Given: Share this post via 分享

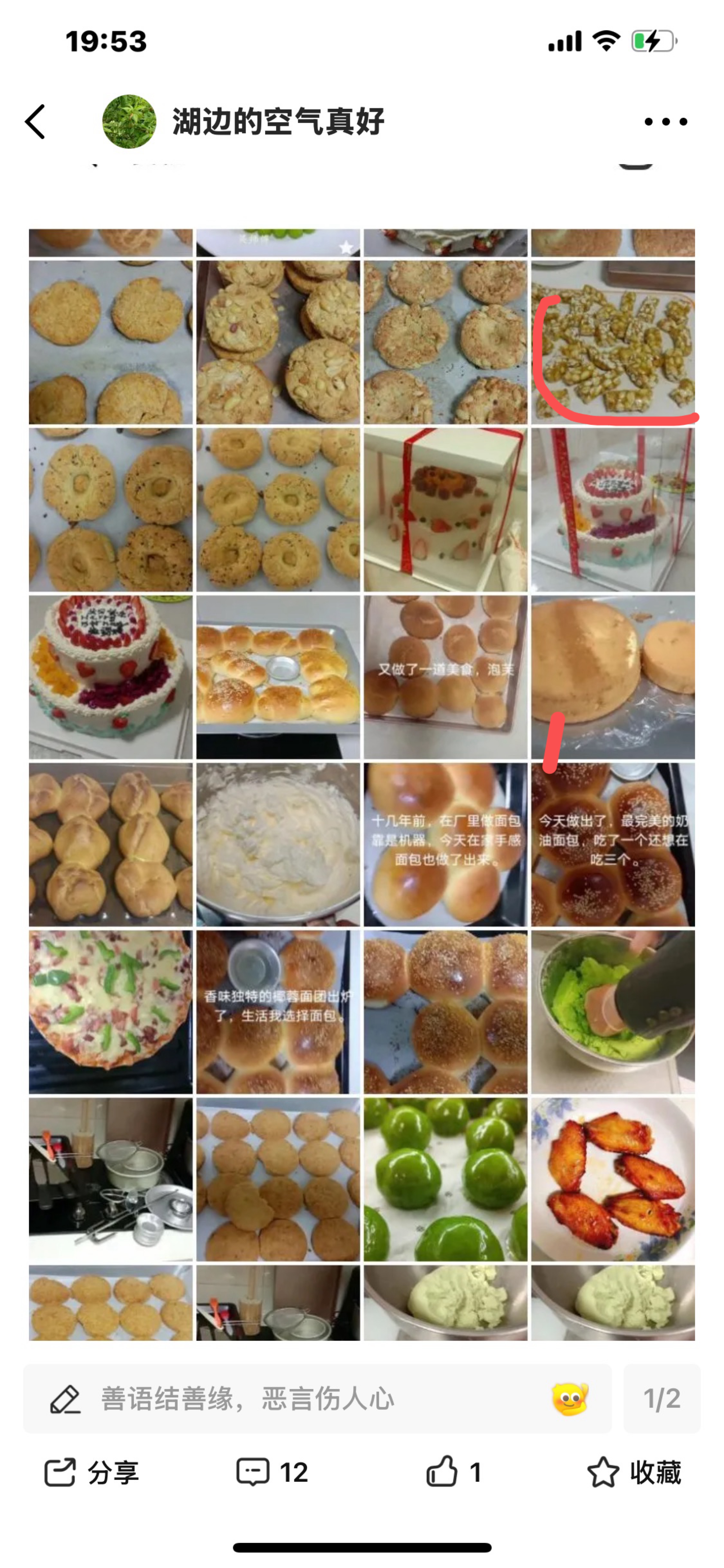Looking at the screenshot, I should pyautogui.click(x=91, y=1473).
